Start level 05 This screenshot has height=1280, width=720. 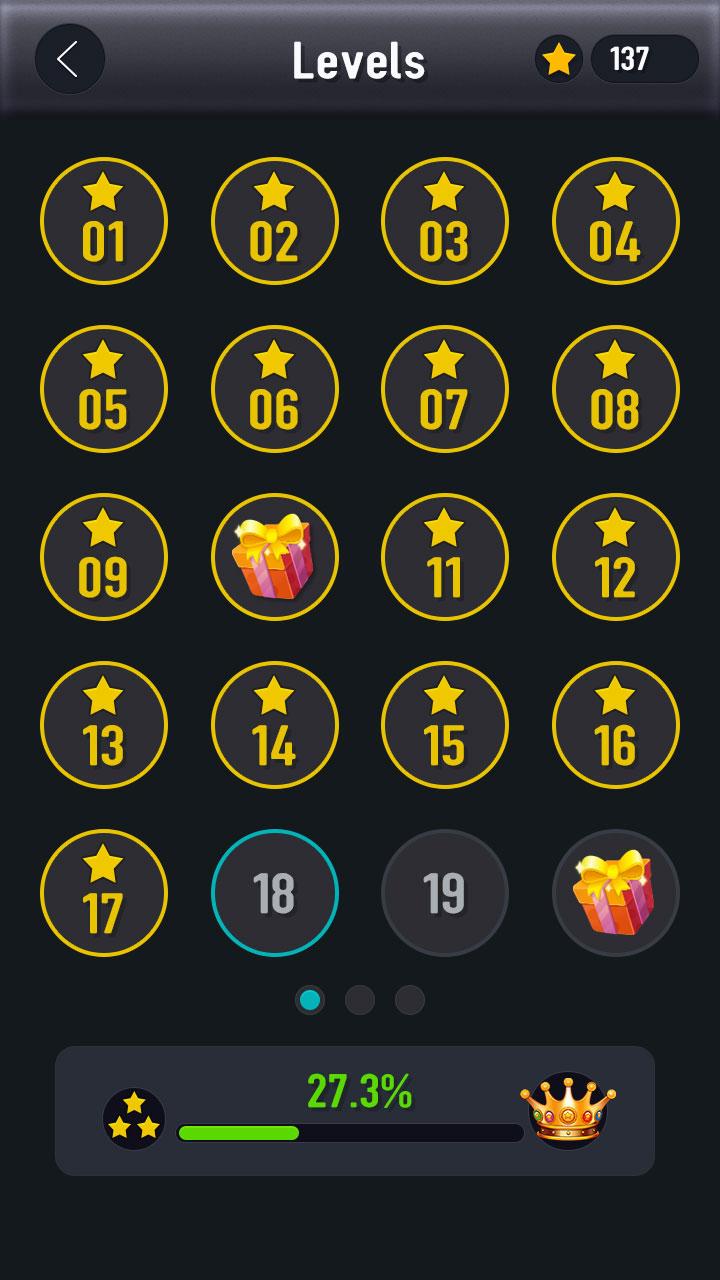(x=104, y=389)
